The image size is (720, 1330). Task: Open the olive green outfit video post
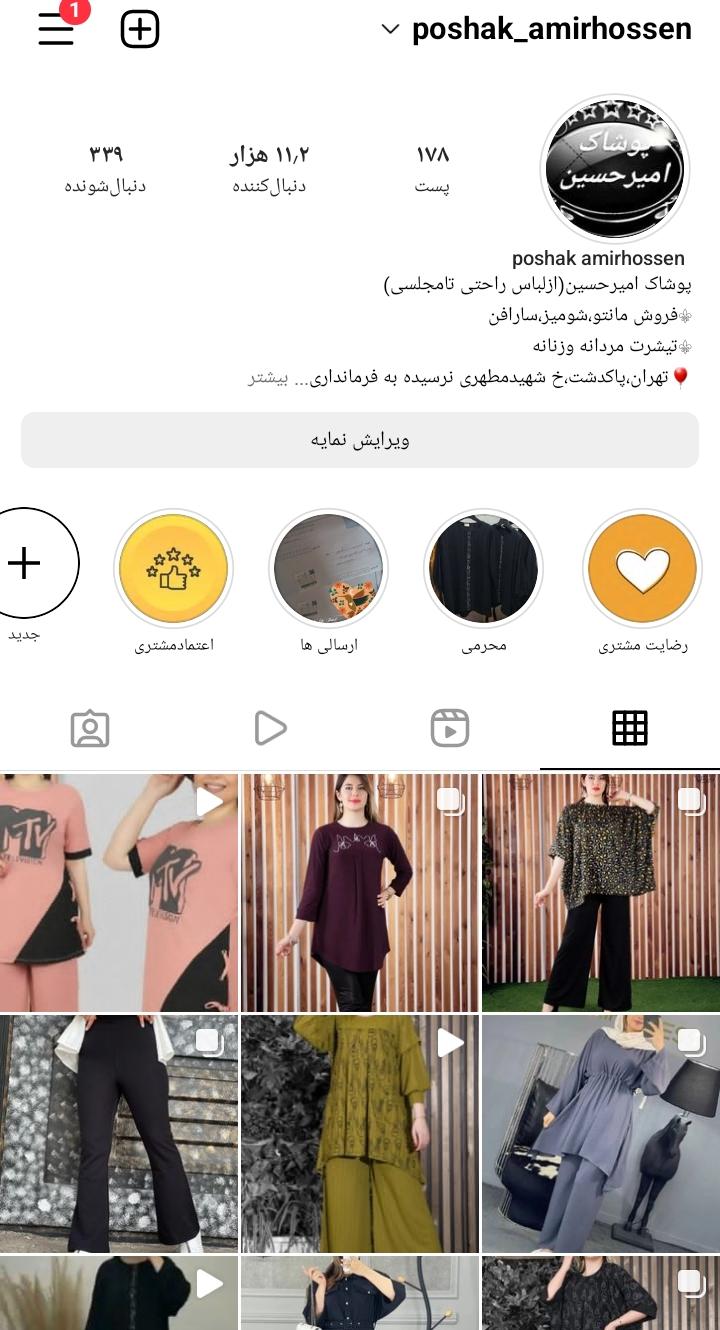(x=360, y=1134)
